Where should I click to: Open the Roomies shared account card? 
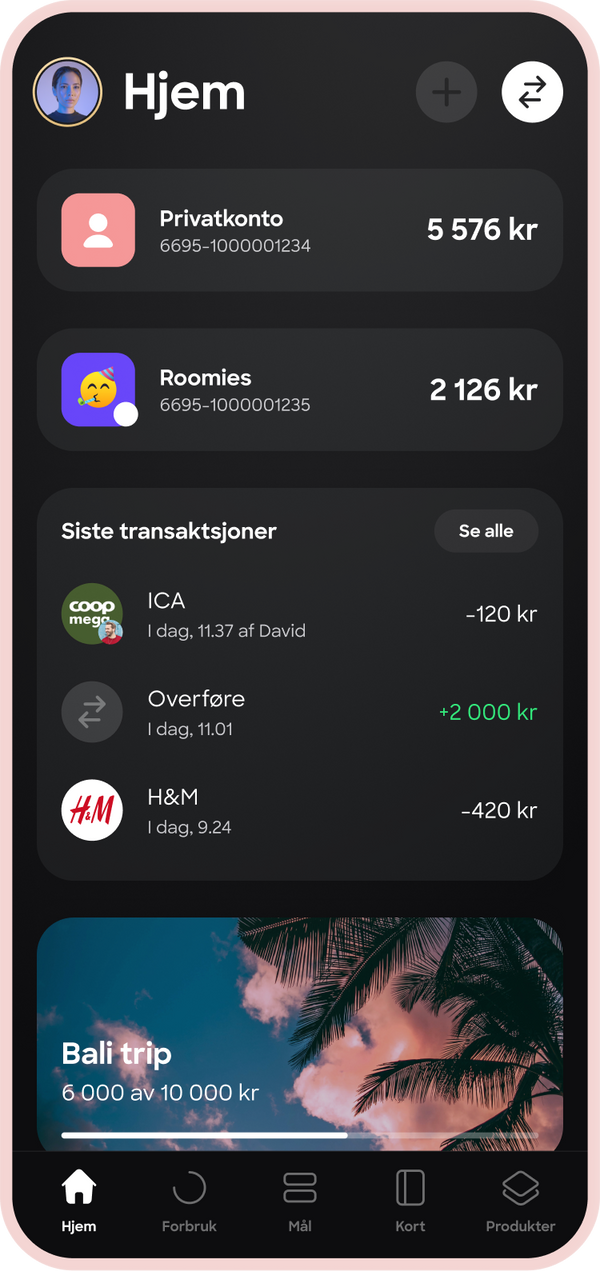[x=300, y=390]
